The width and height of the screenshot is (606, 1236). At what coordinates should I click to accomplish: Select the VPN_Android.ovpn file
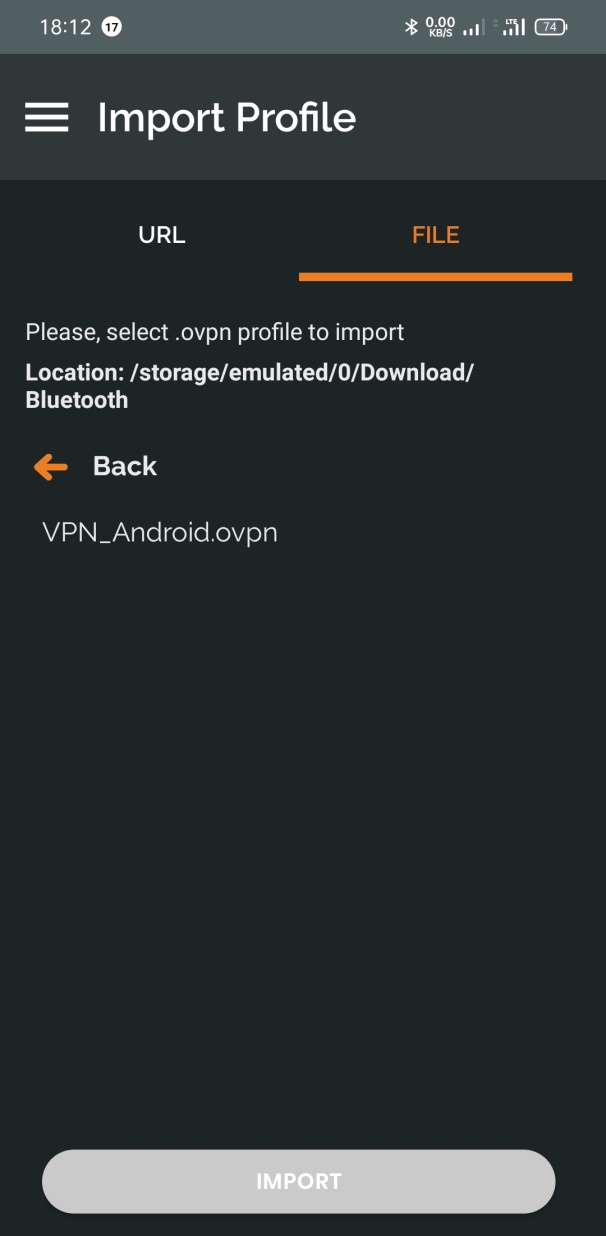point(160,532)
